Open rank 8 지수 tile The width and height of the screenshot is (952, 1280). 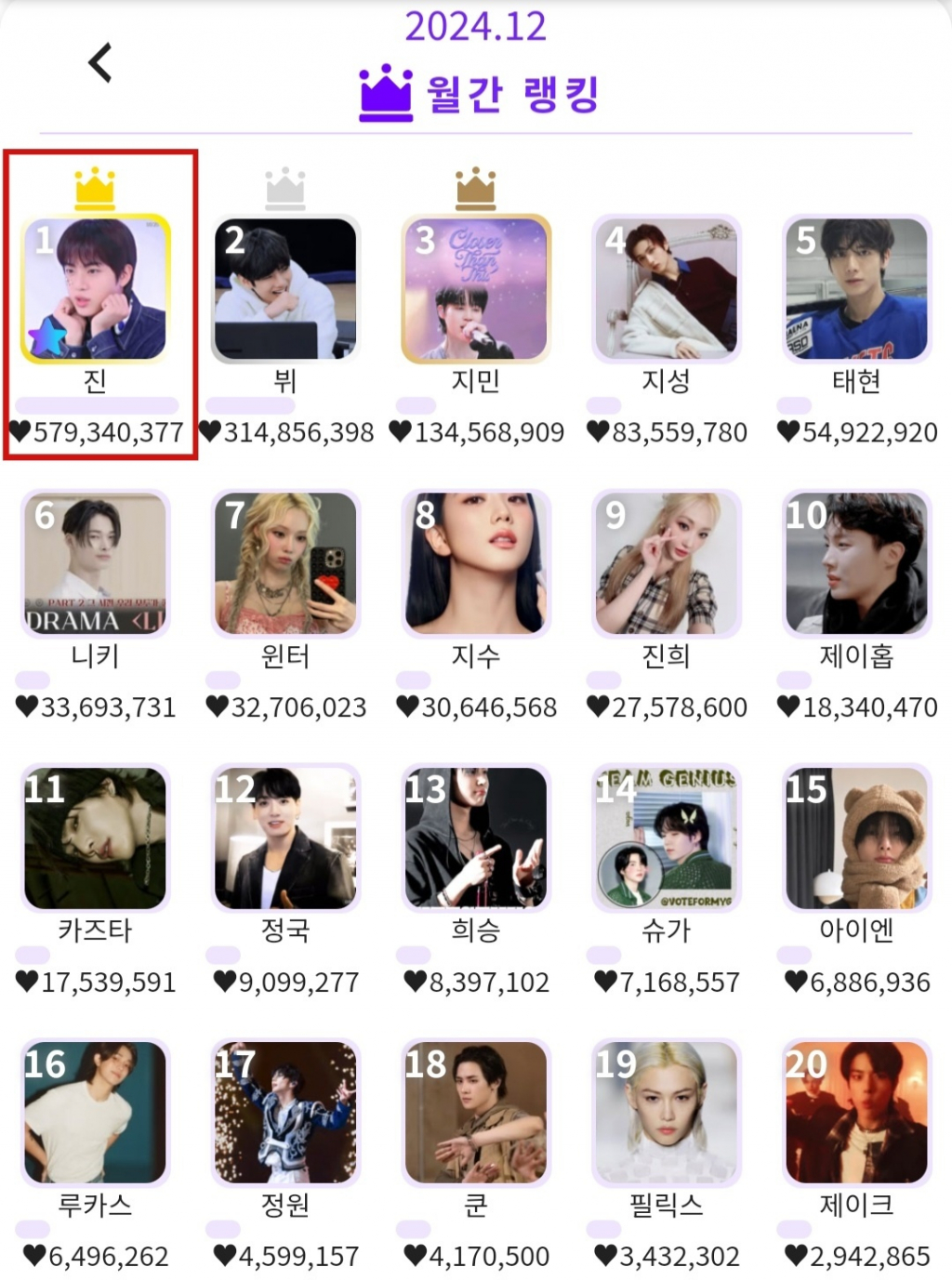tap(476, 563)
